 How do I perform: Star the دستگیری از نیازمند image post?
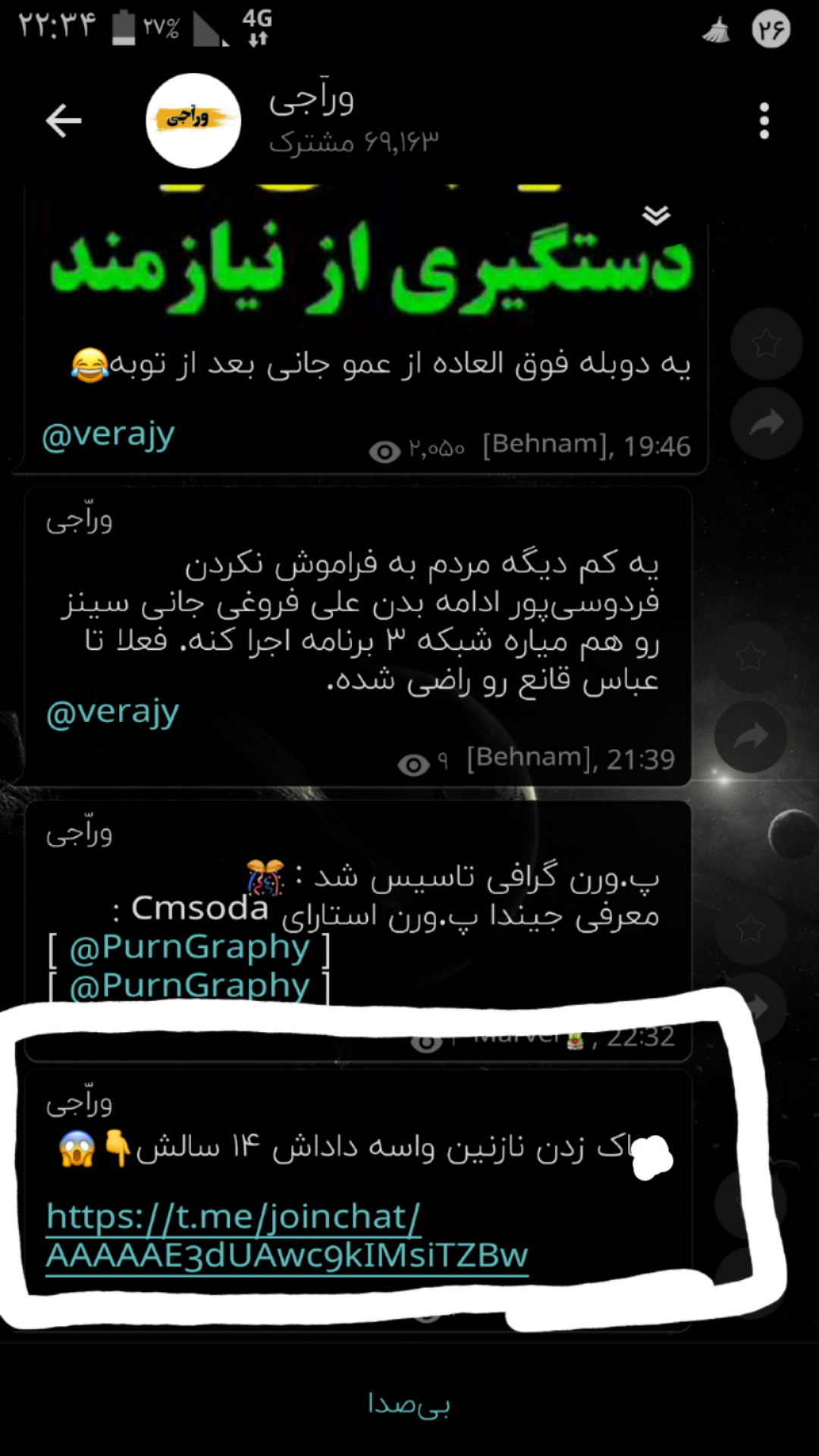[x=766, y=344]
